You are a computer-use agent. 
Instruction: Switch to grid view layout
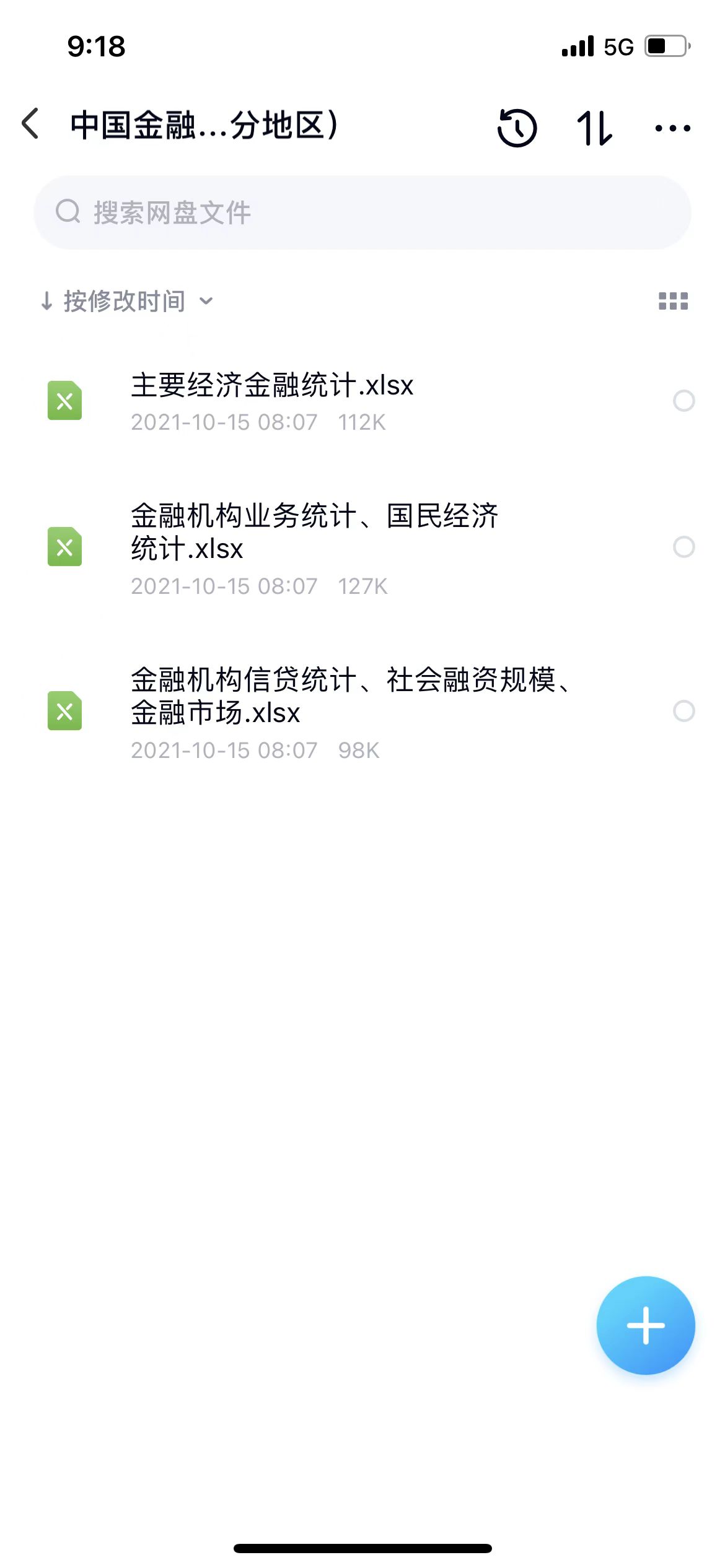point(673,302)
